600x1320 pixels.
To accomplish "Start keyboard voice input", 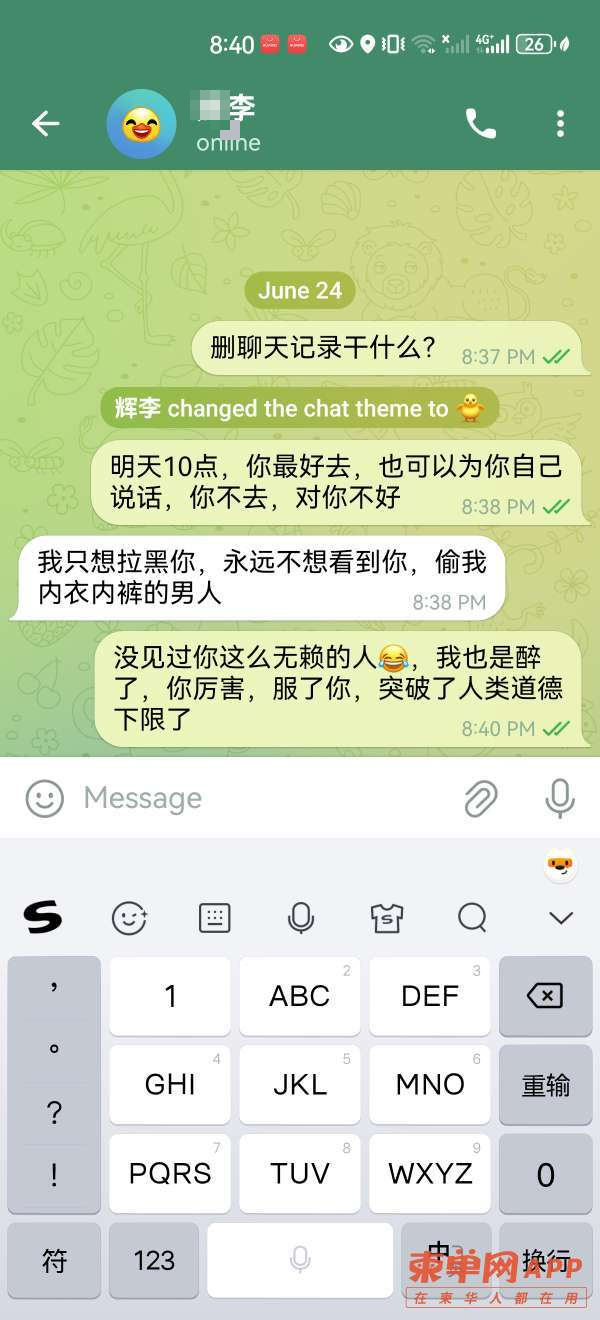I will tap(300, 917).
